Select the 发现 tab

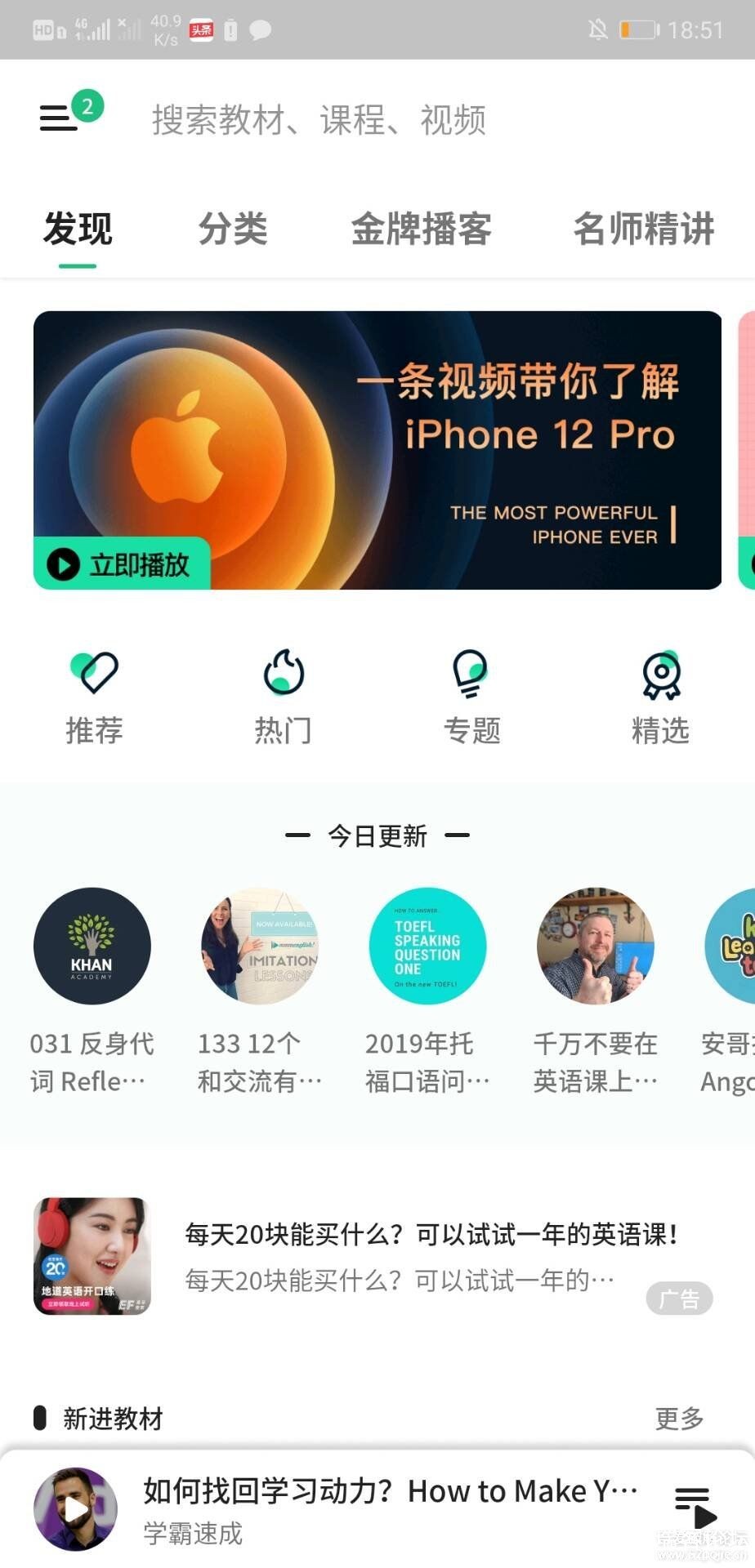pos(78,229)
